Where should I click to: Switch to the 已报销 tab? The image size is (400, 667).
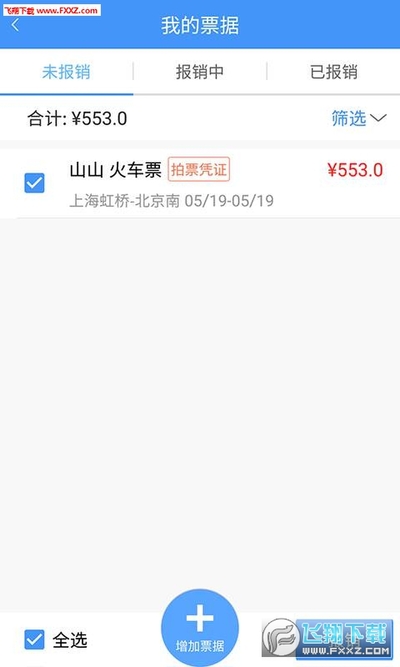(x=334, y=71)
